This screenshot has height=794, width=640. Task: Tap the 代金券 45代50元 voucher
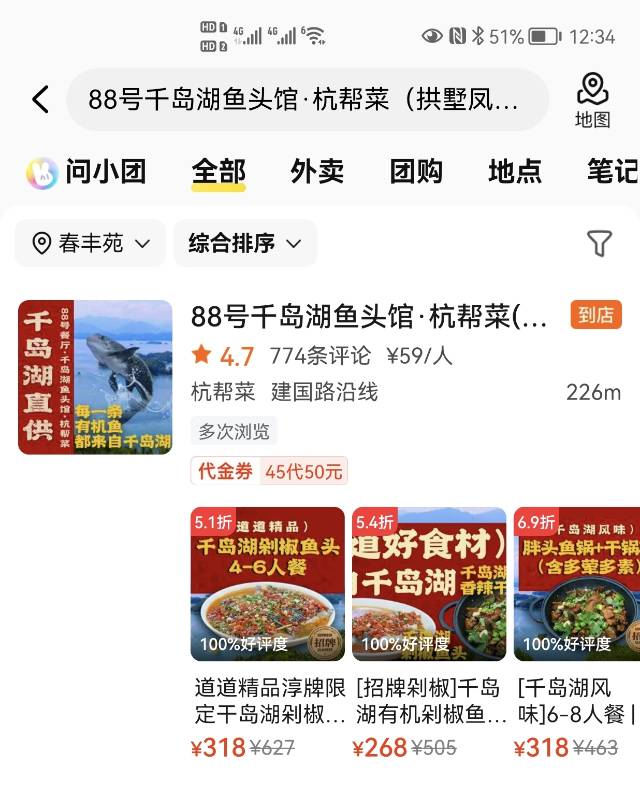pyautogui.click(x=269, y=470)
